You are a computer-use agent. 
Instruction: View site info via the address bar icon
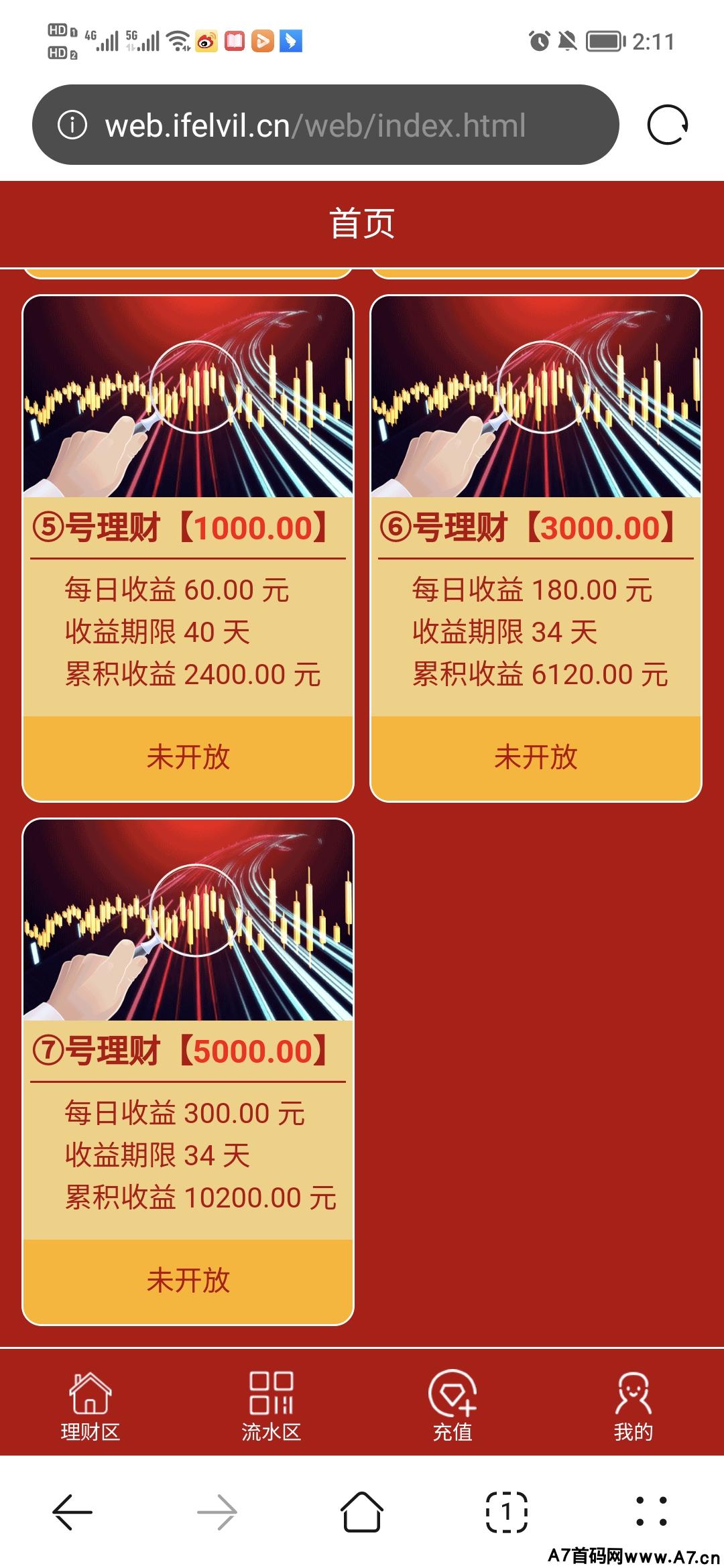coord(72,125)
